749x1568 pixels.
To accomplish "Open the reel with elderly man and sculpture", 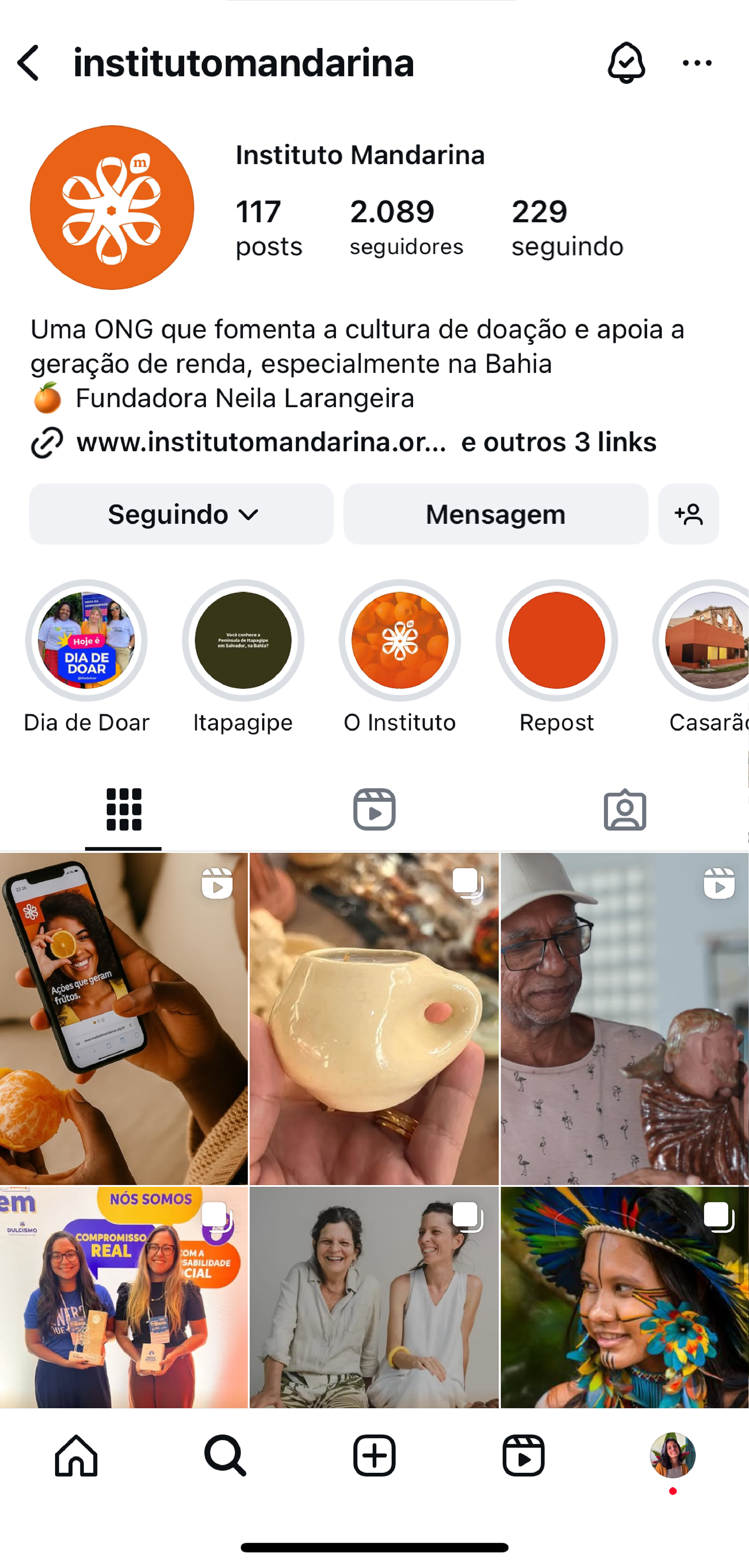I will 624,1018.
